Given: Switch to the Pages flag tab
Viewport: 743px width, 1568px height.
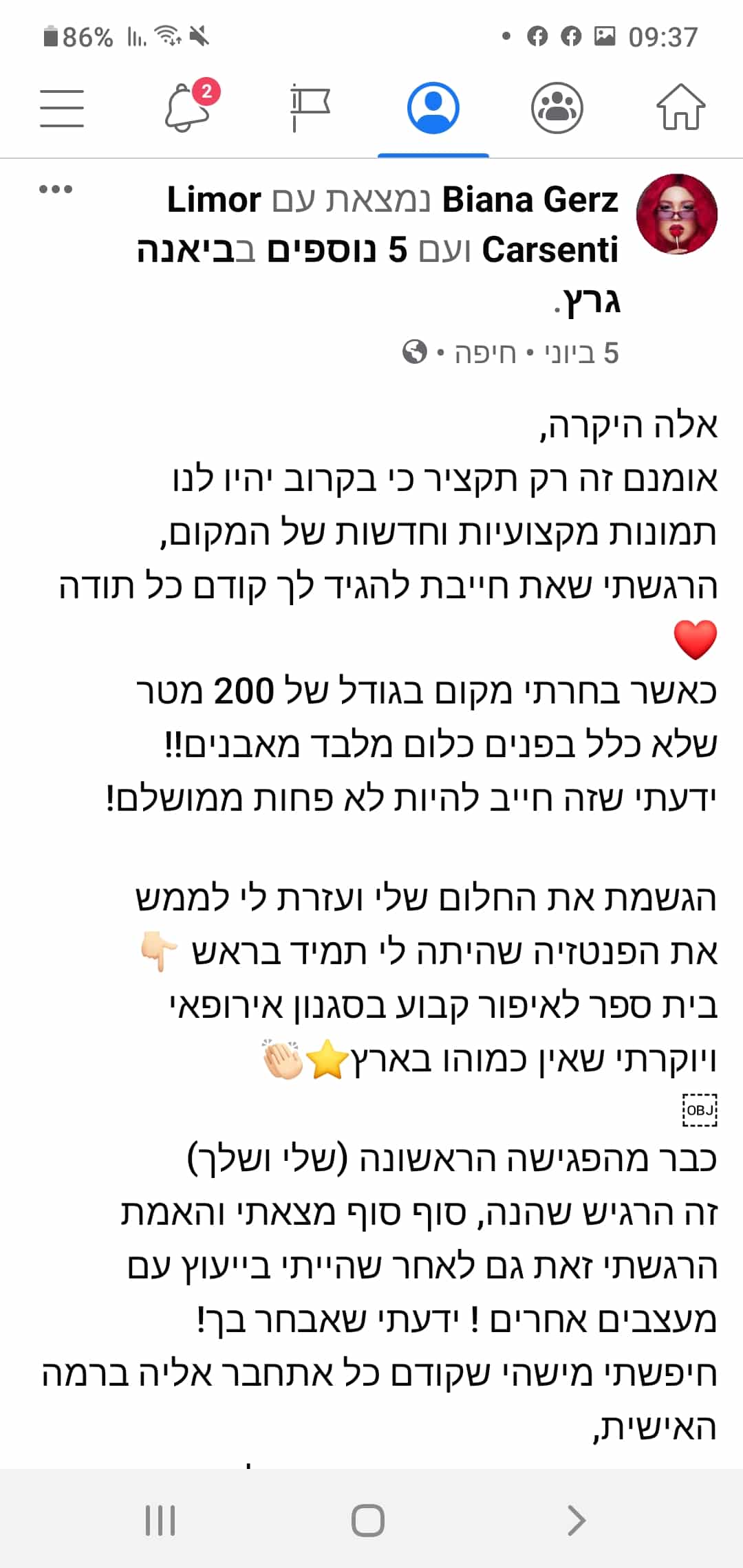Looking at the screenshot, I should click(x=310, y=107).
